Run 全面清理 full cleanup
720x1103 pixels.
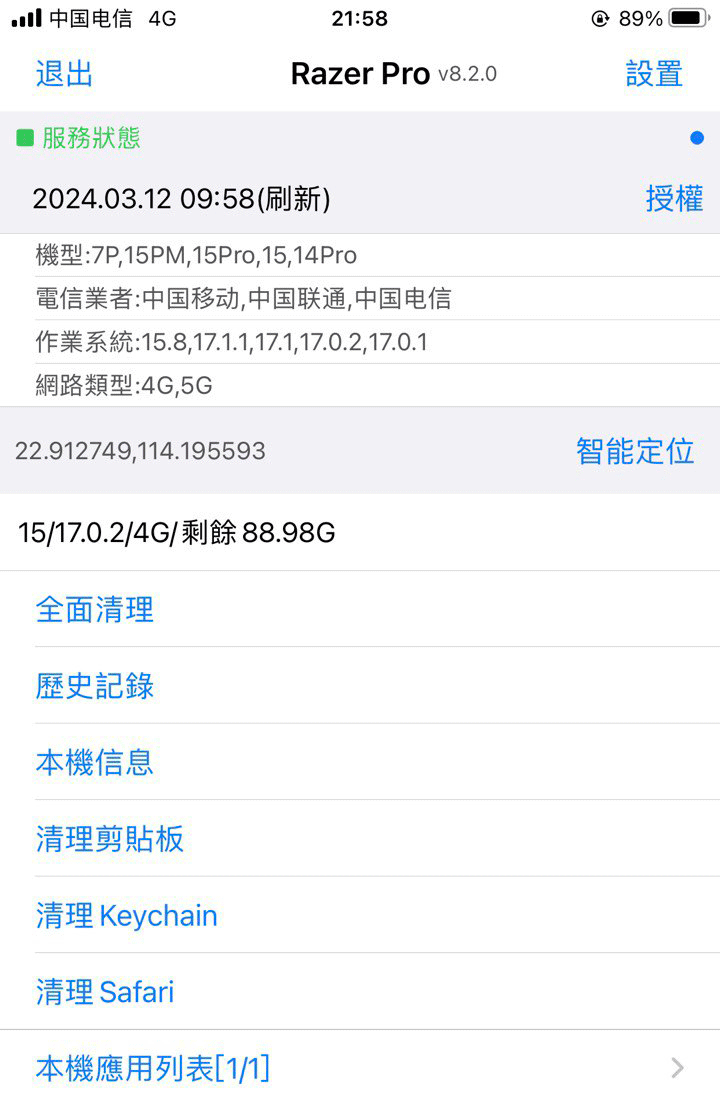[x=95, y=609]
